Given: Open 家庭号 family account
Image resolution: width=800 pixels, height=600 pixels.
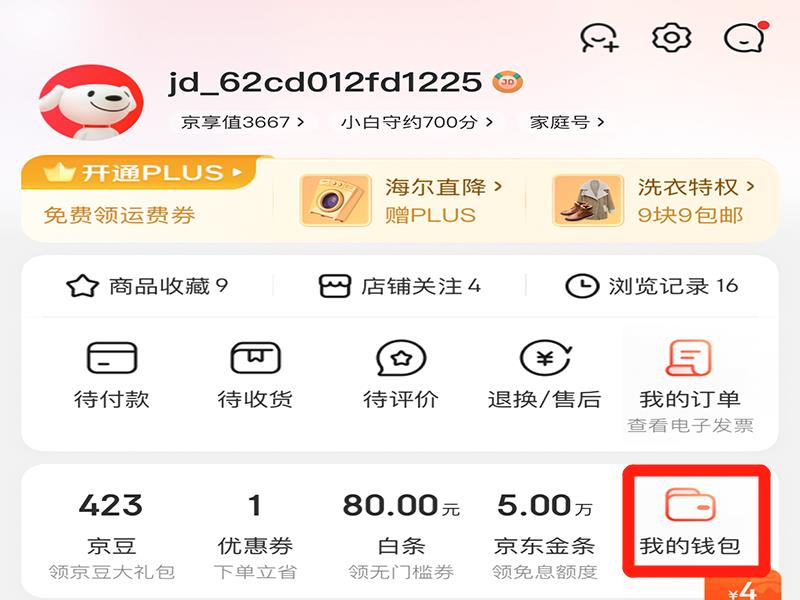Looking at the screenshot, I should 566,122.
